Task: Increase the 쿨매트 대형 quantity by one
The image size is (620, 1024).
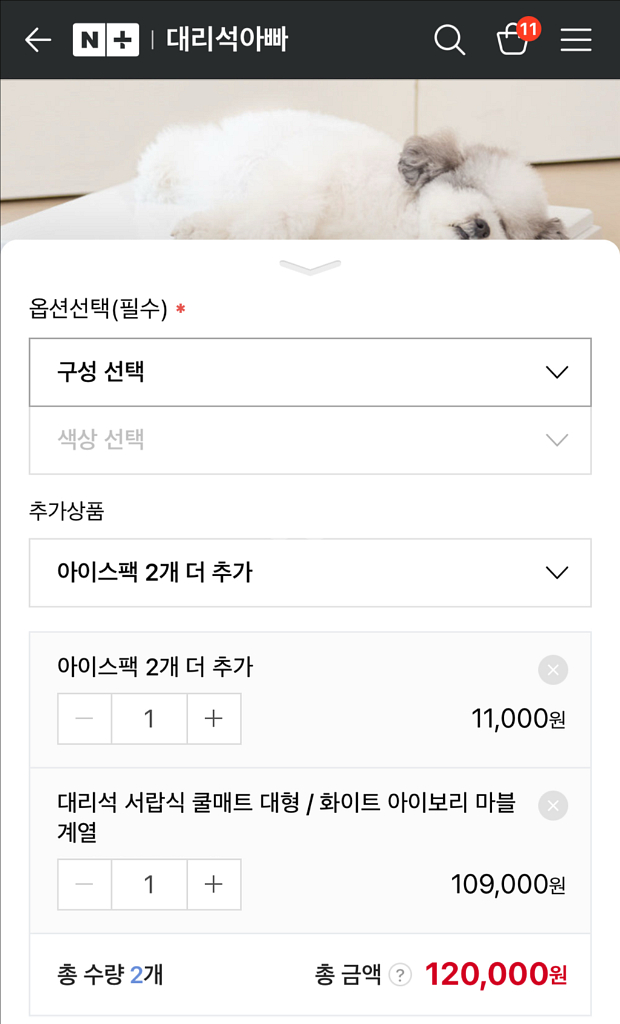Action: [213, 884]
